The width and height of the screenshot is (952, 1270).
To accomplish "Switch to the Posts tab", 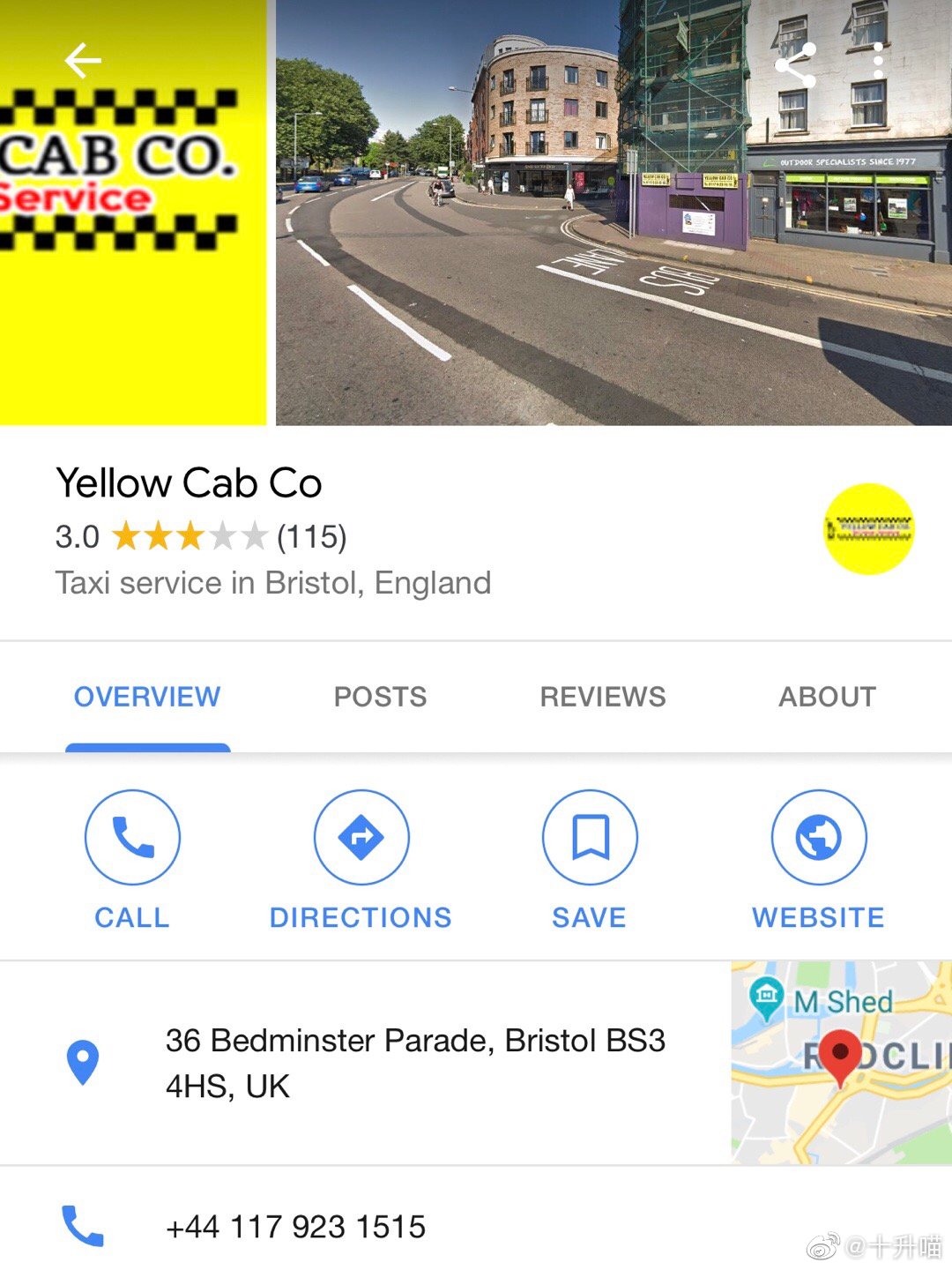I will (x=380, y=697).
